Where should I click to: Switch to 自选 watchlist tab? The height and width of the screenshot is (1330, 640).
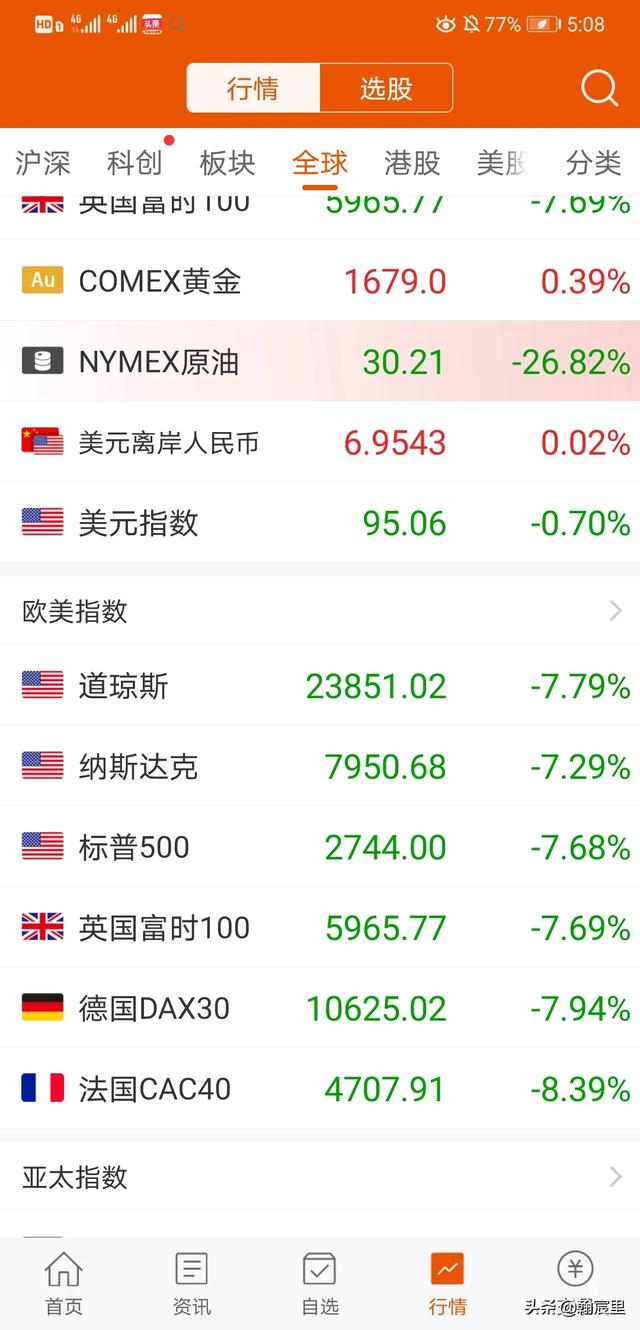[x=320, y=1284]
